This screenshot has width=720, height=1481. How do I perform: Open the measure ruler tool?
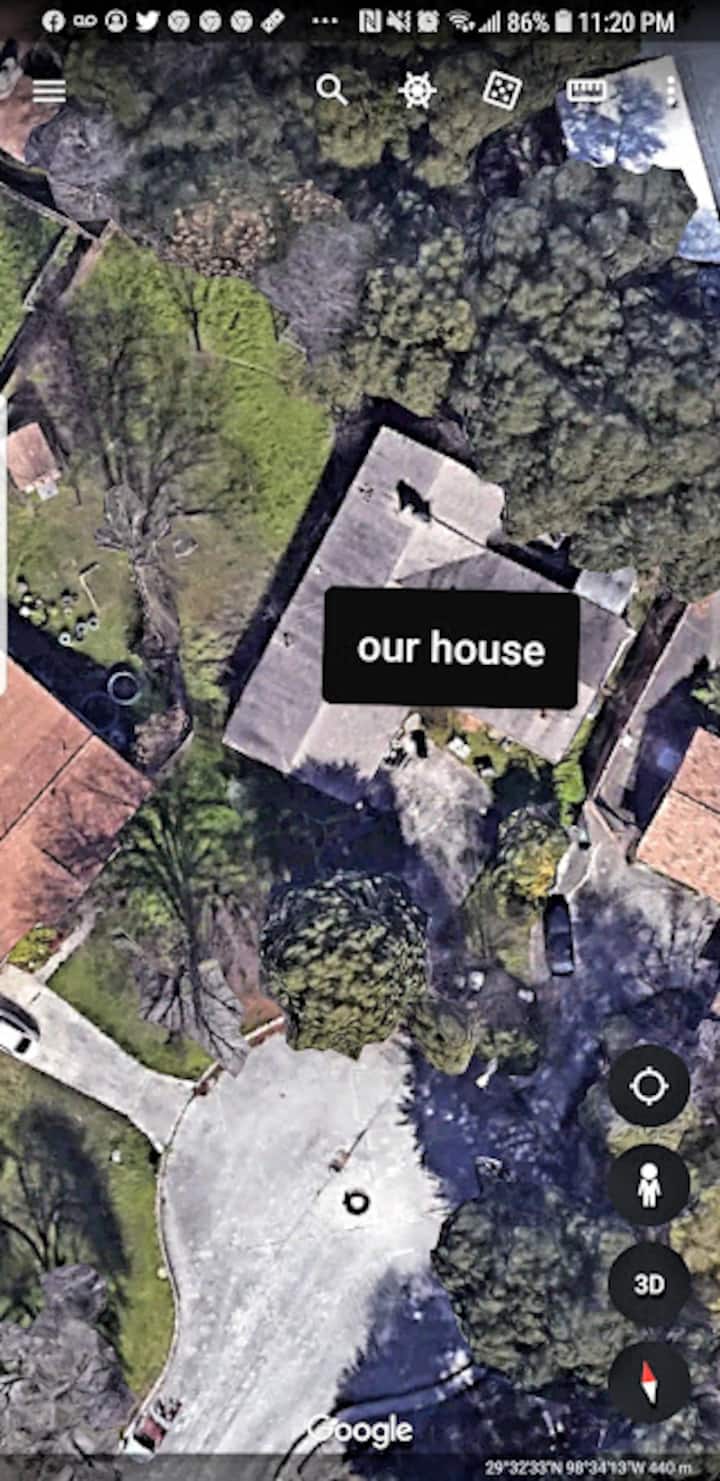[587, 90]
